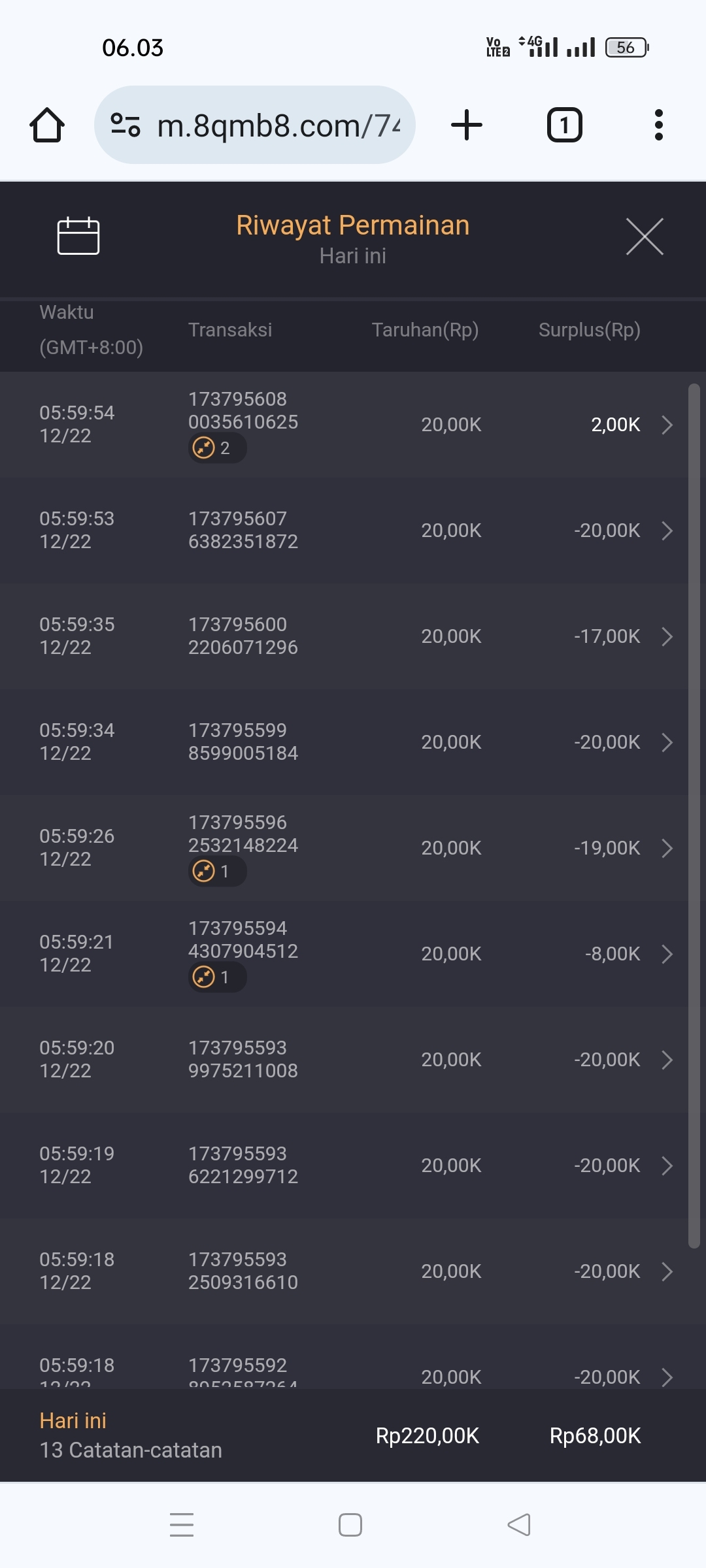Open the calendar date picker

pyautogui.click(x=78, y=236)
